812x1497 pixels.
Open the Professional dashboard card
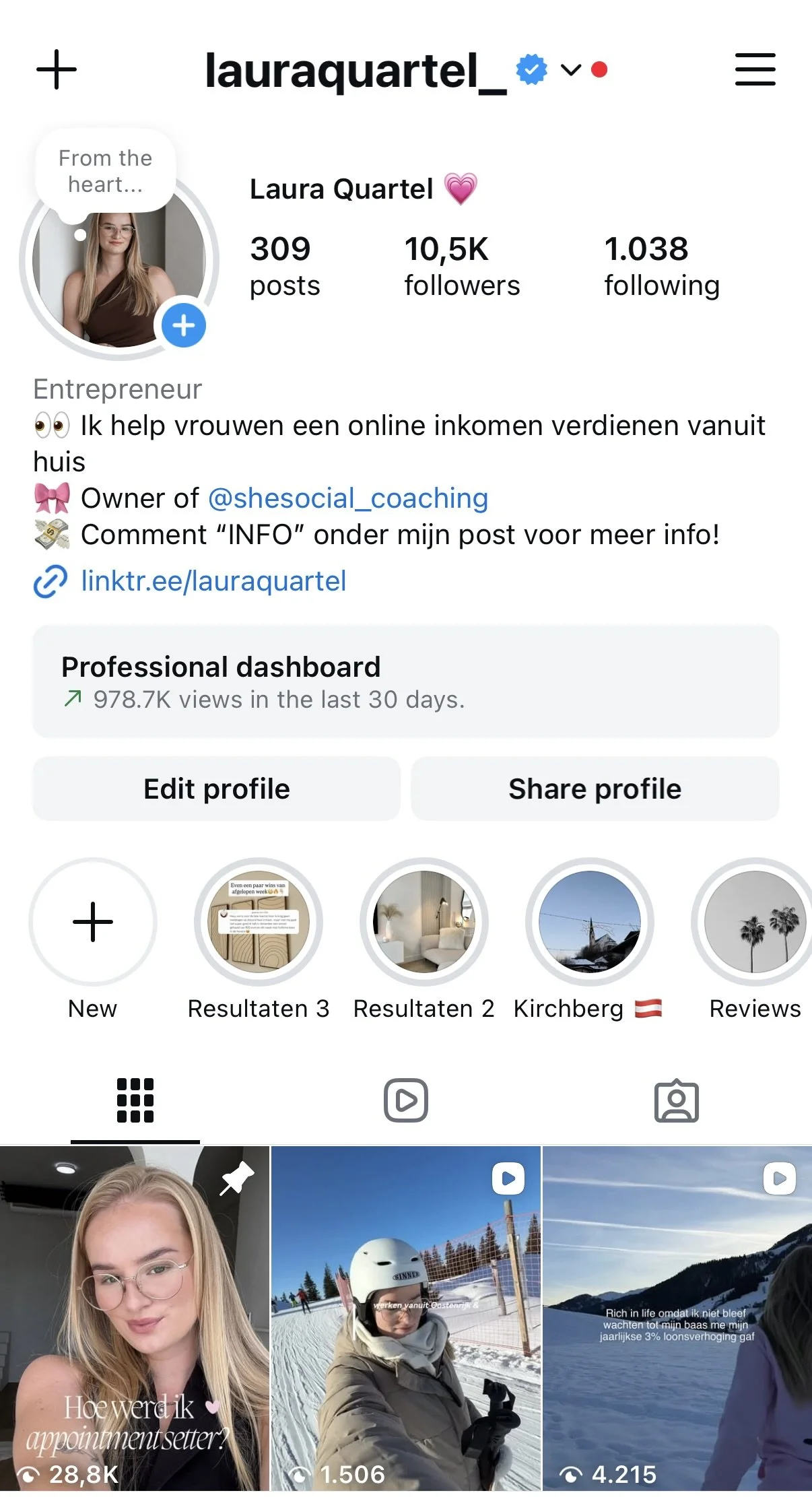(406, 681)
